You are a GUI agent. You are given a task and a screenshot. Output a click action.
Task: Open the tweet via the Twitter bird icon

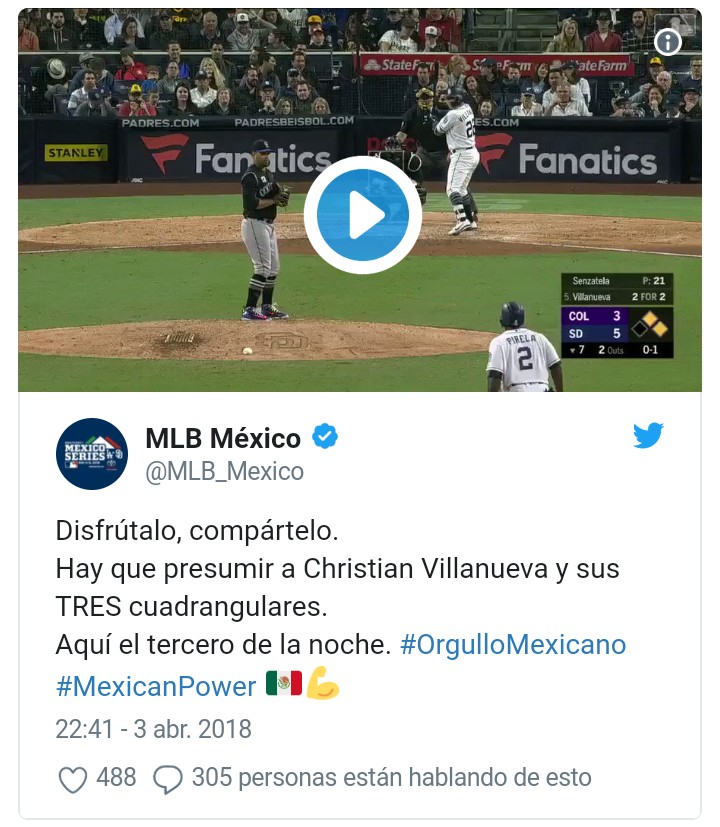pos(648,436)
